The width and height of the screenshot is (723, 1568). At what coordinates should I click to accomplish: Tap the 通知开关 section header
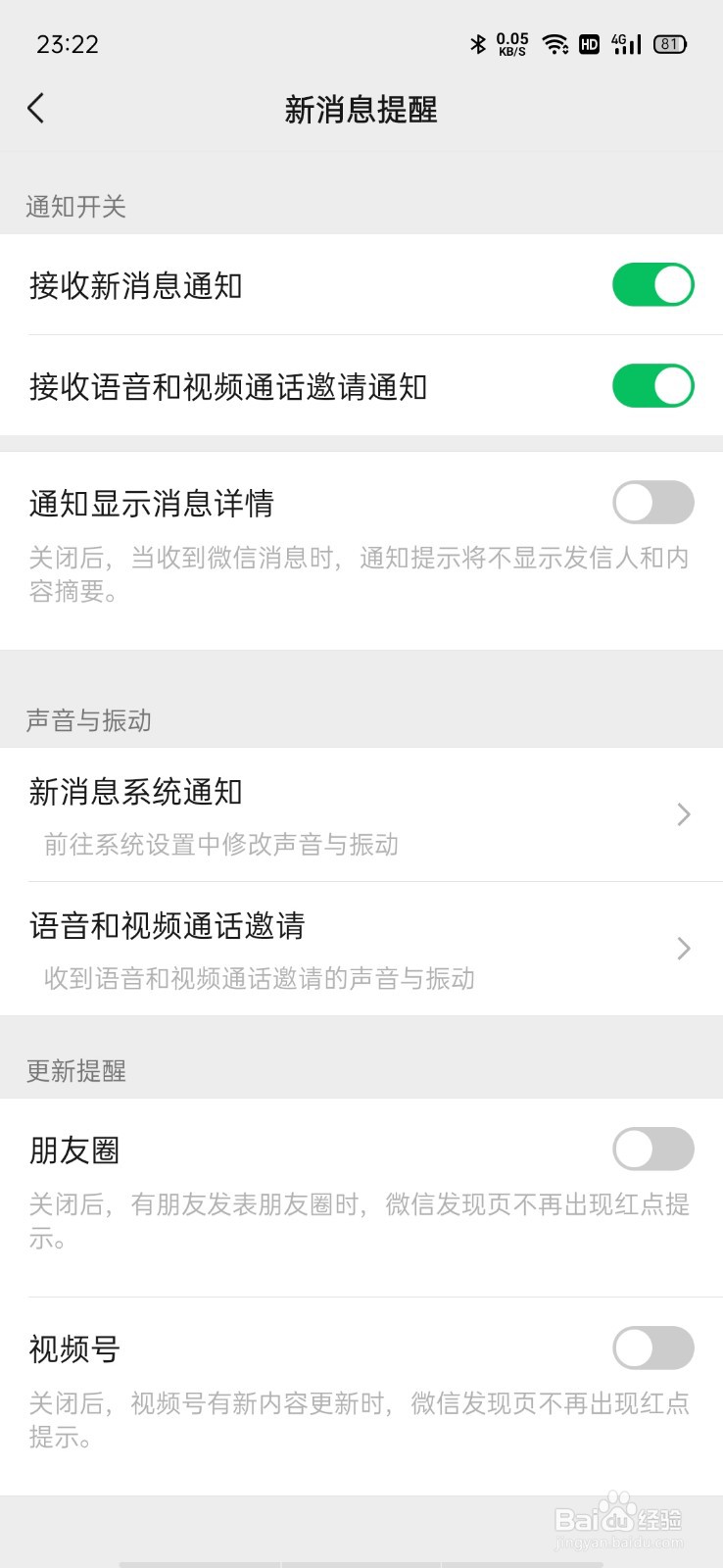75,207
